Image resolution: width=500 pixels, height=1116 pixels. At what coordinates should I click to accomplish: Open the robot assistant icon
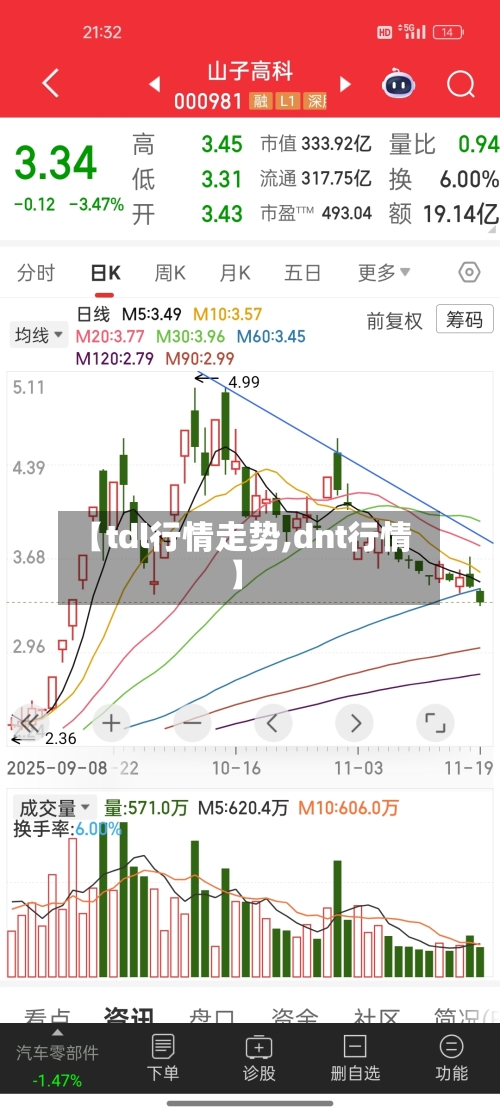[399, 84]
